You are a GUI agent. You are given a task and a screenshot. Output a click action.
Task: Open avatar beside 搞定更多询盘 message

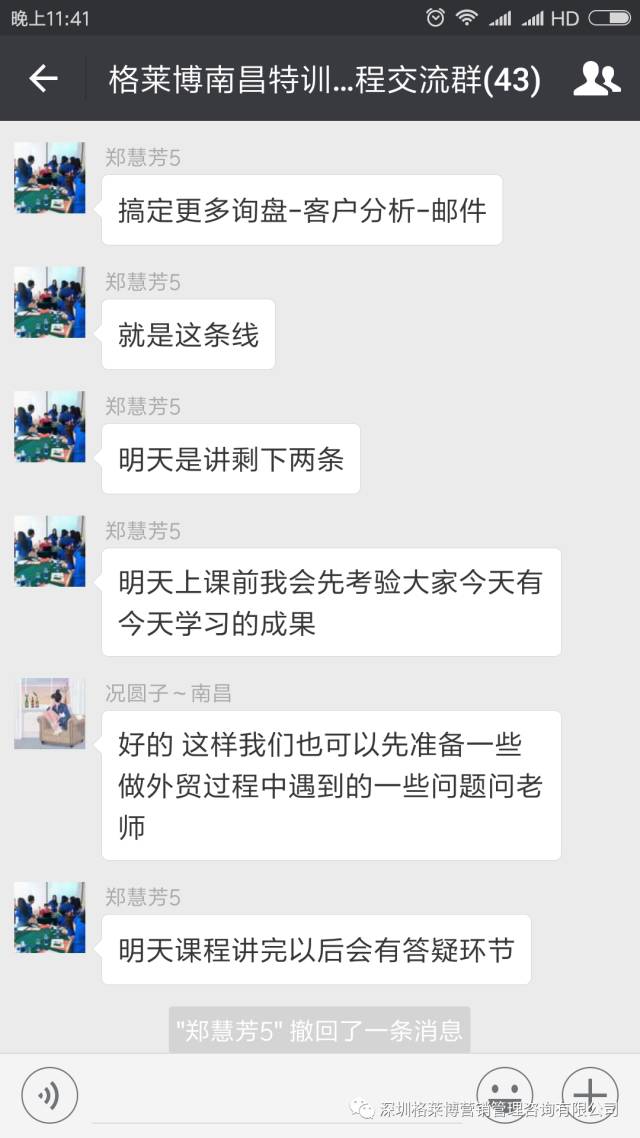[x=49, y=177]
